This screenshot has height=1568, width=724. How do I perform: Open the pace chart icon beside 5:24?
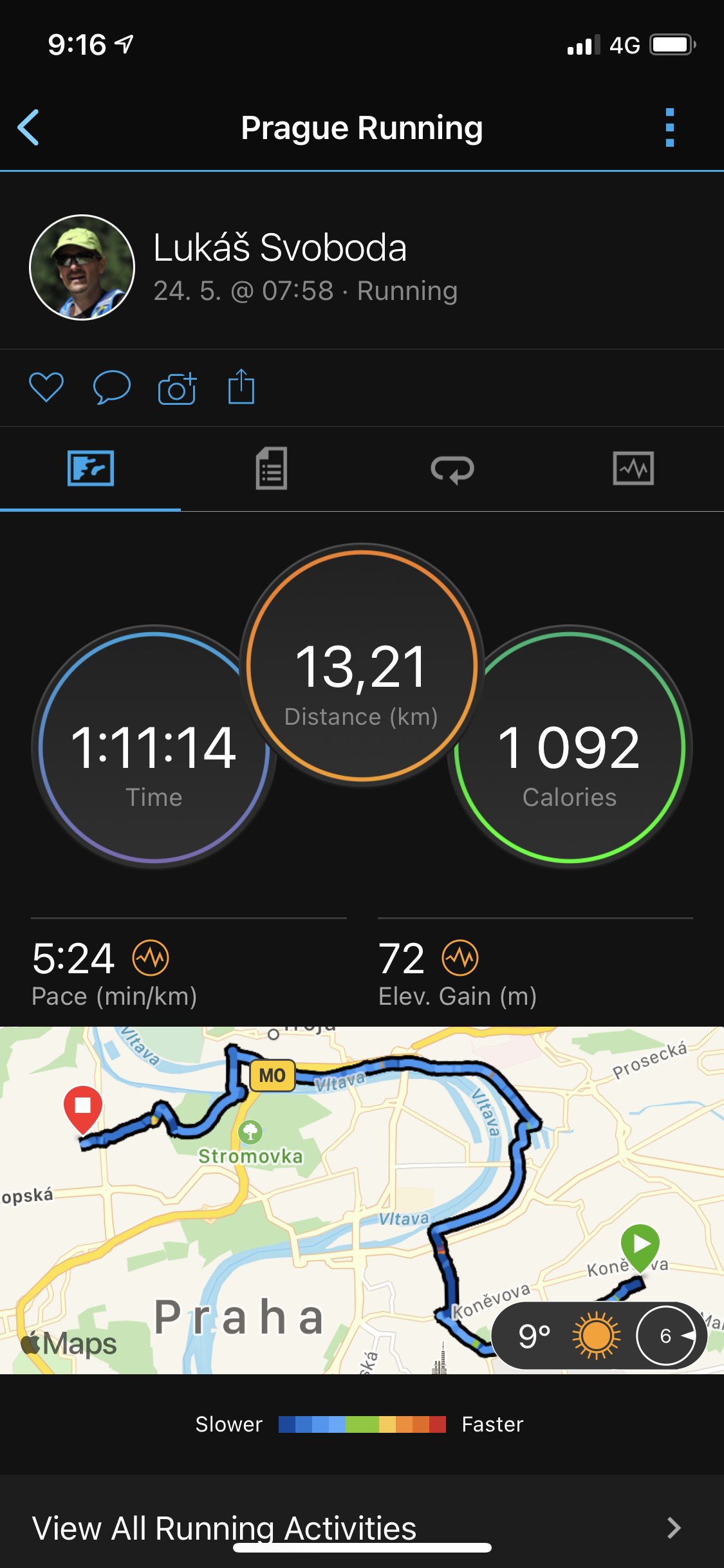point(151,958)
